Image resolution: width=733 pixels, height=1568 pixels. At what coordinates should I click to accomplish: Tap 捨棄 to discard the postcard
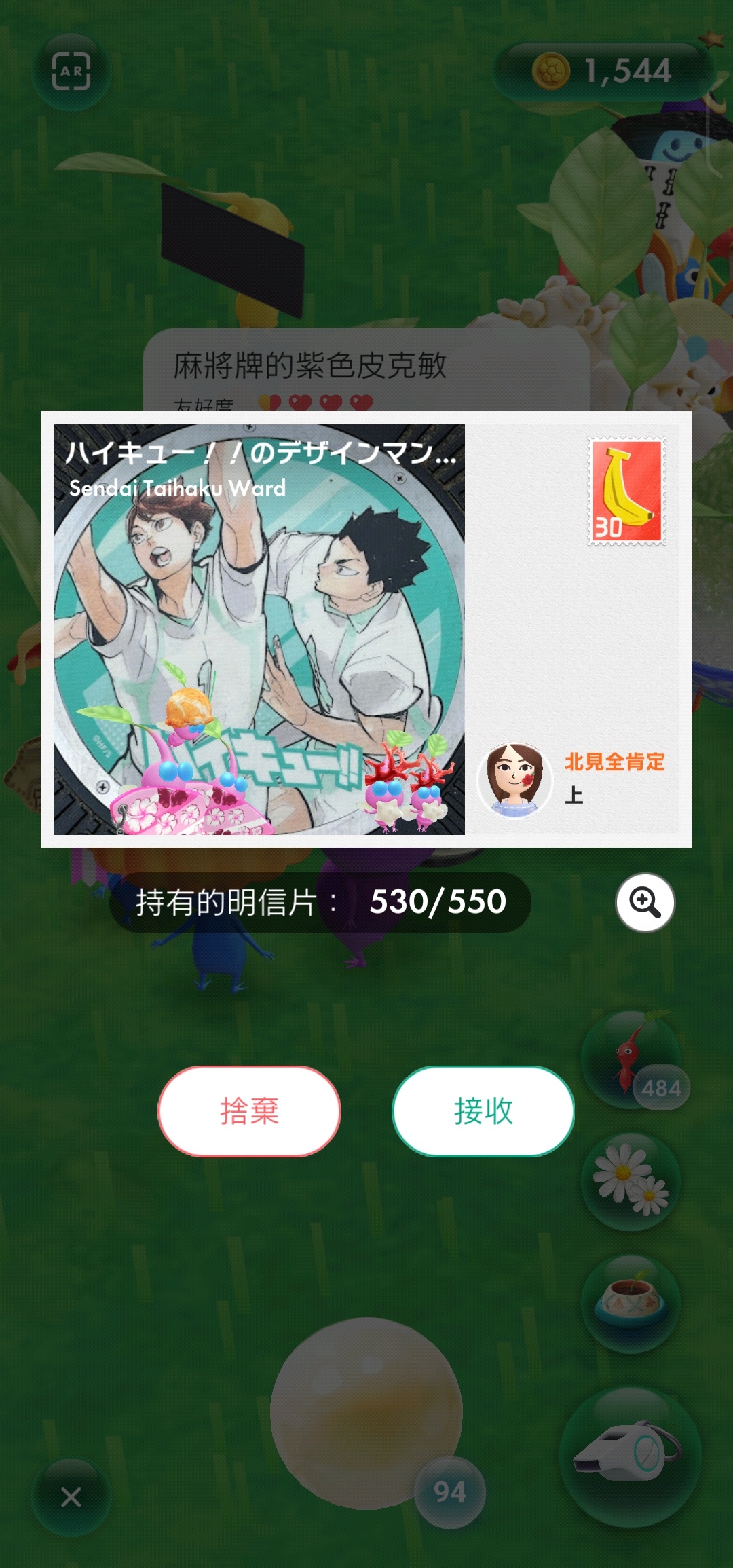point(249,1110)
